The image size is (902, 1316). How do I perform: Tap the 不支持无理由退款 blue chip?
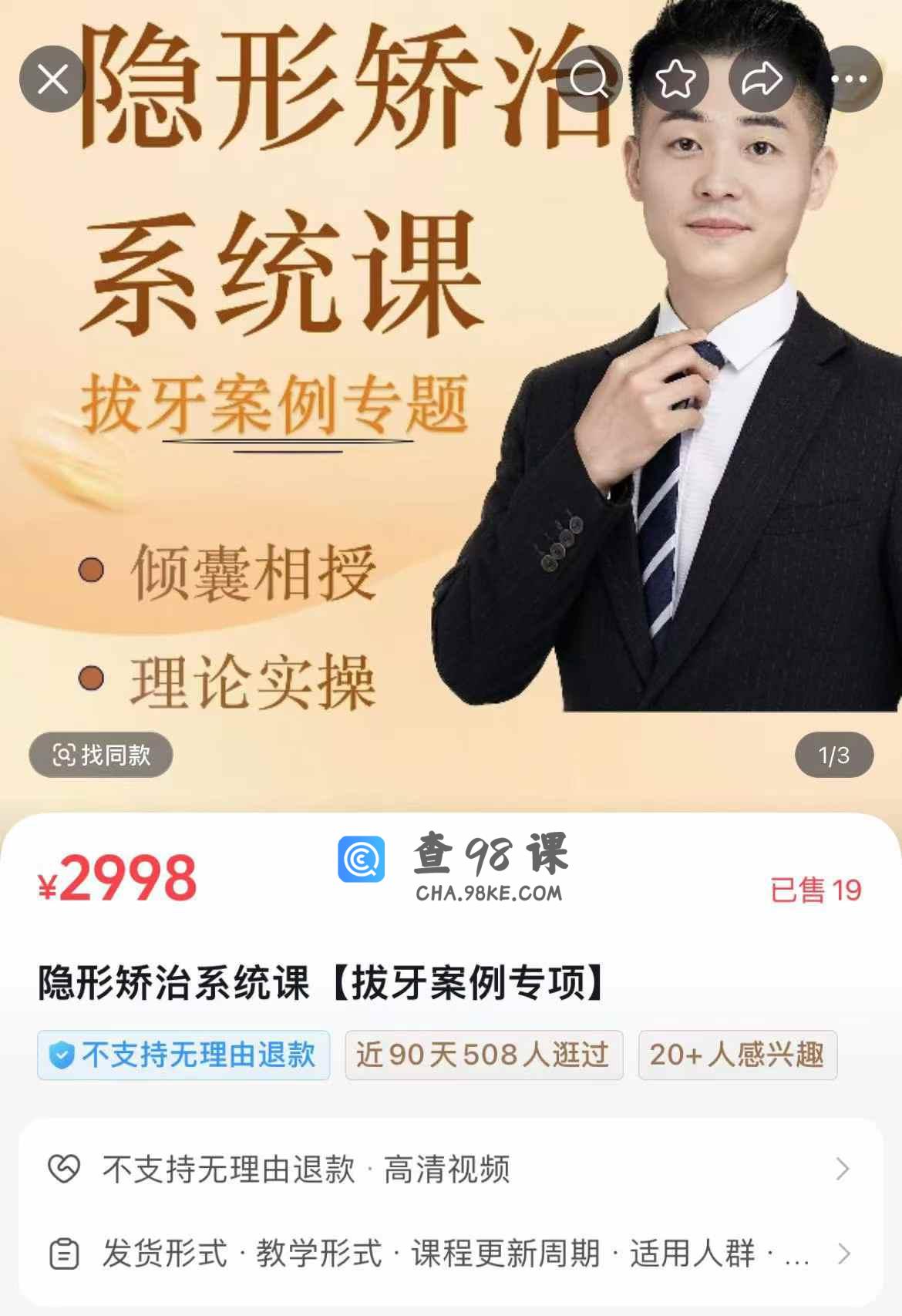[x=183, y=1055]
